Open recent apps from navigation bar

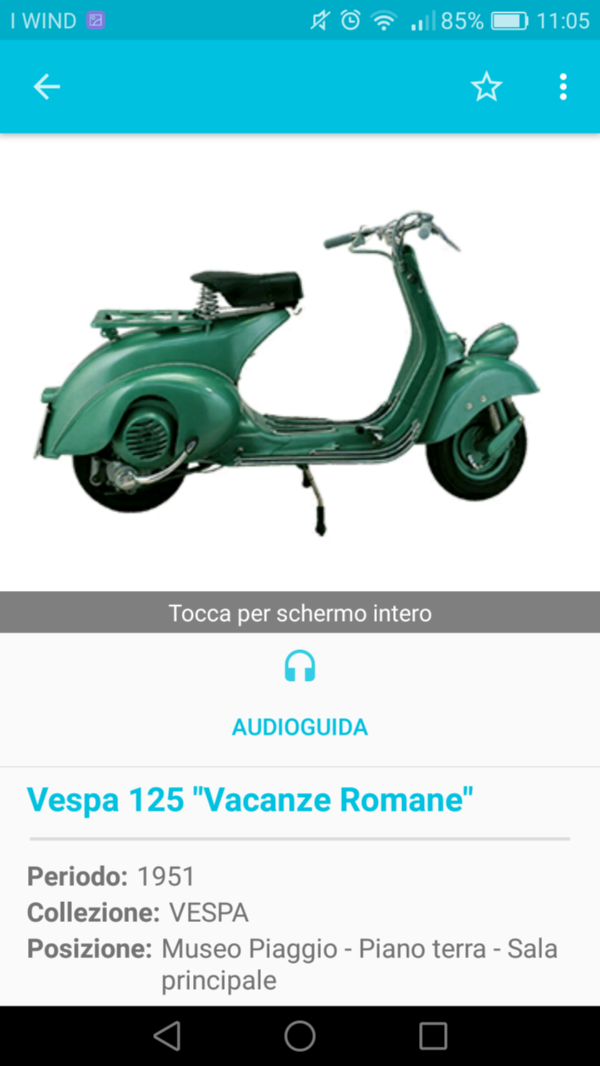coord(433,1036)
